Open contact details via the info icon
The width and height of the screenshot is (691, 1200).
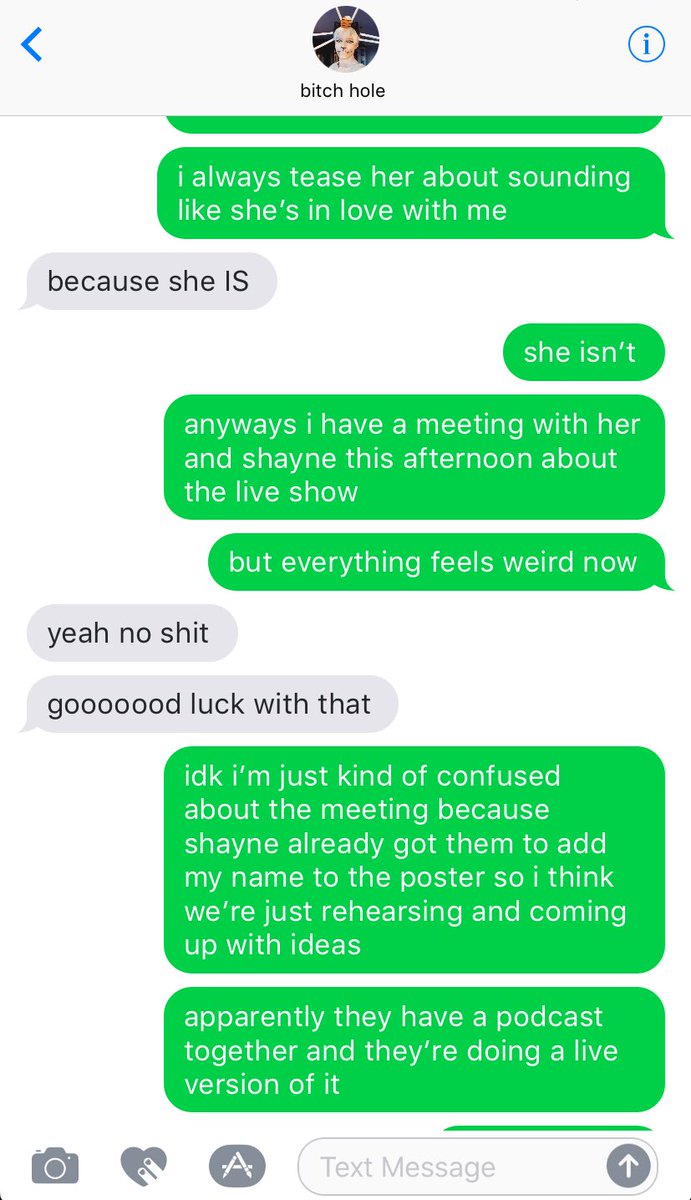(x=646, y=44)
